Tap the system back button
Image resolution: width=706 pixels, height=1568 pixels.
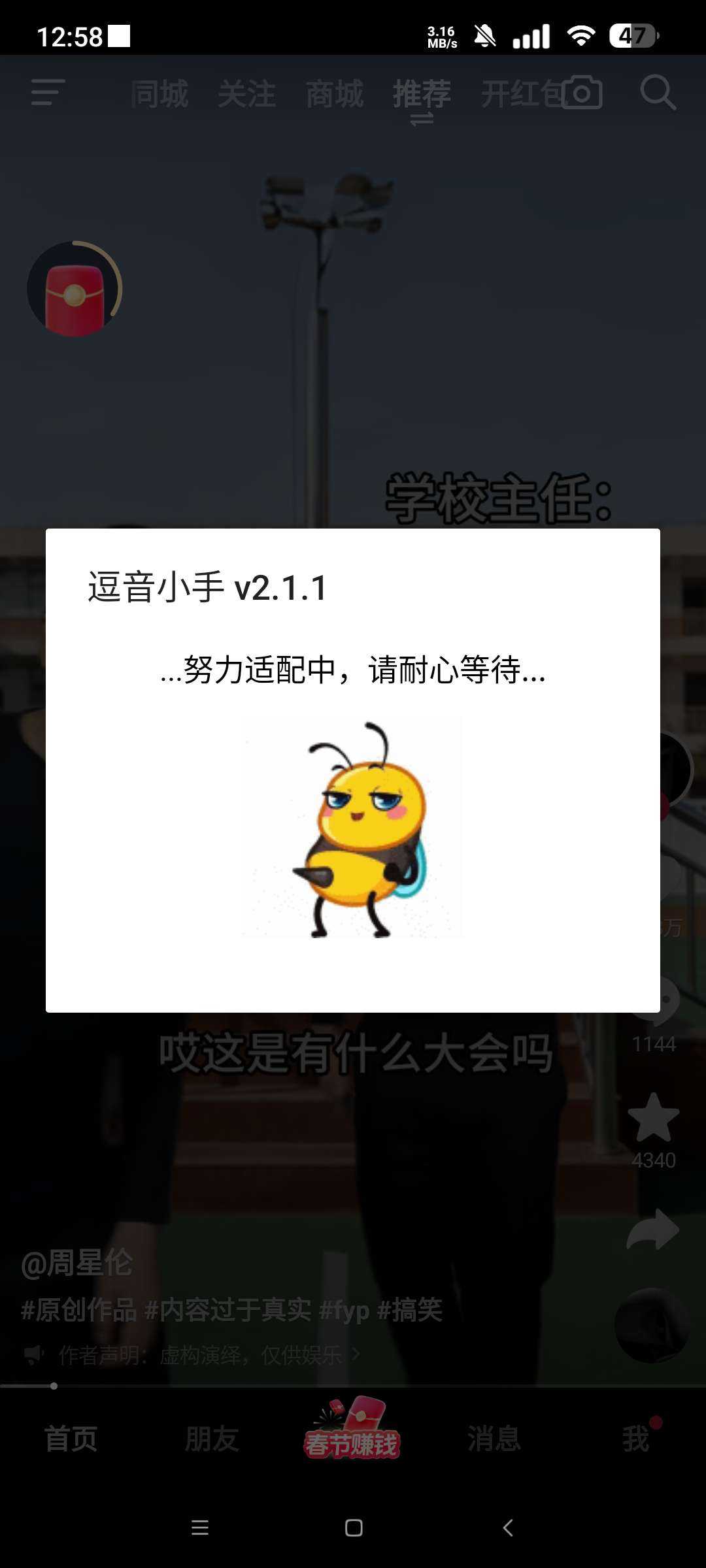pyautogui.click(x=508, y=1527)
